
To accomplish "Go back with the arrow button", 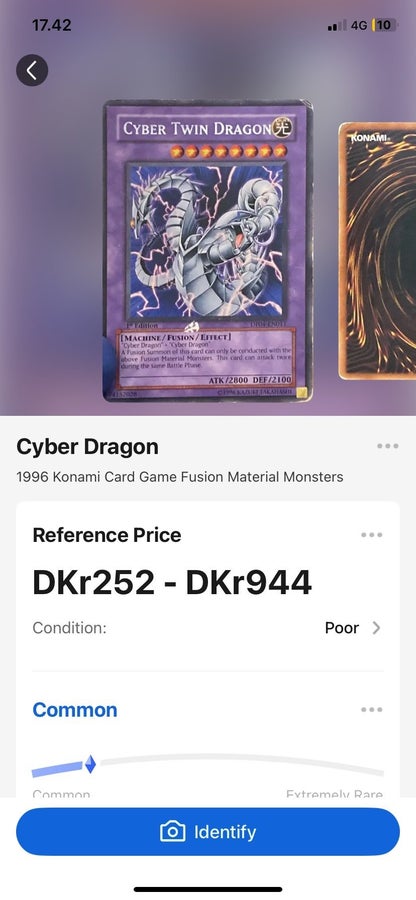I will pyautogui.click(x=32, y=71).
